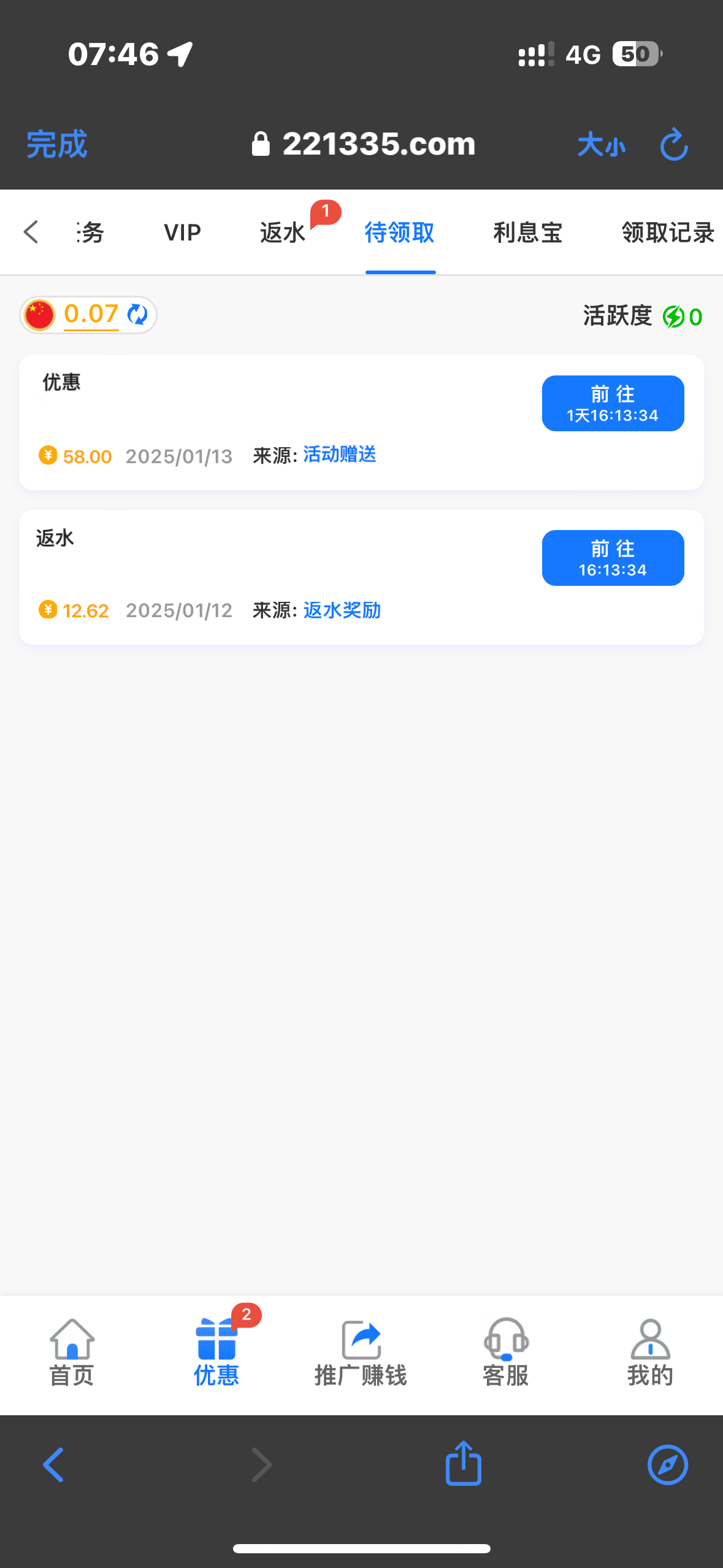Refresh the 0.07 balance
The height and width of the screenshot is (1568, 723).
(x=137, y=315)
